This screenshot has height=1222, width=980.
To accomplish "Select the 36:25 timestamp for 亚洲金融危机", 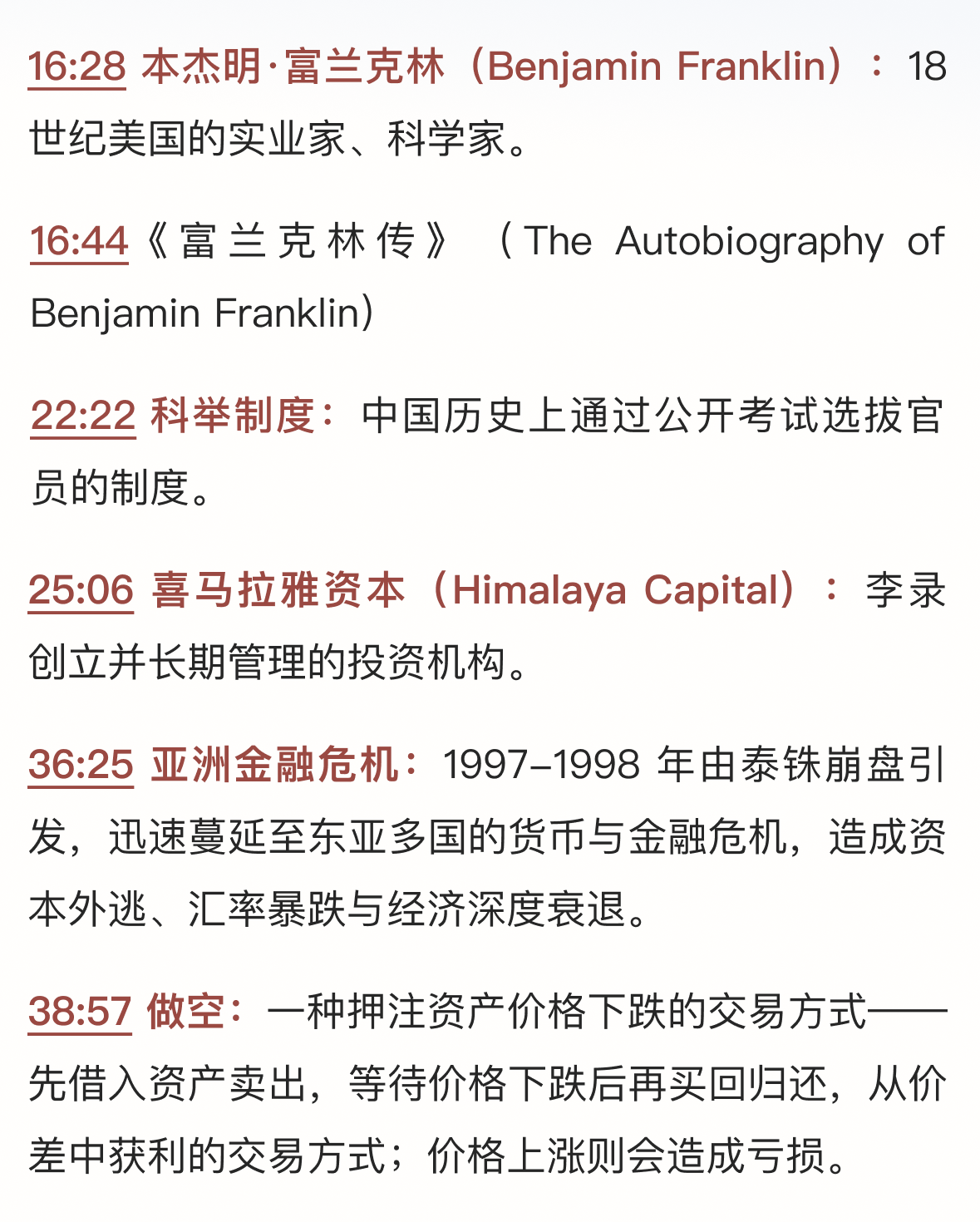I will click(x=81, y=765).
